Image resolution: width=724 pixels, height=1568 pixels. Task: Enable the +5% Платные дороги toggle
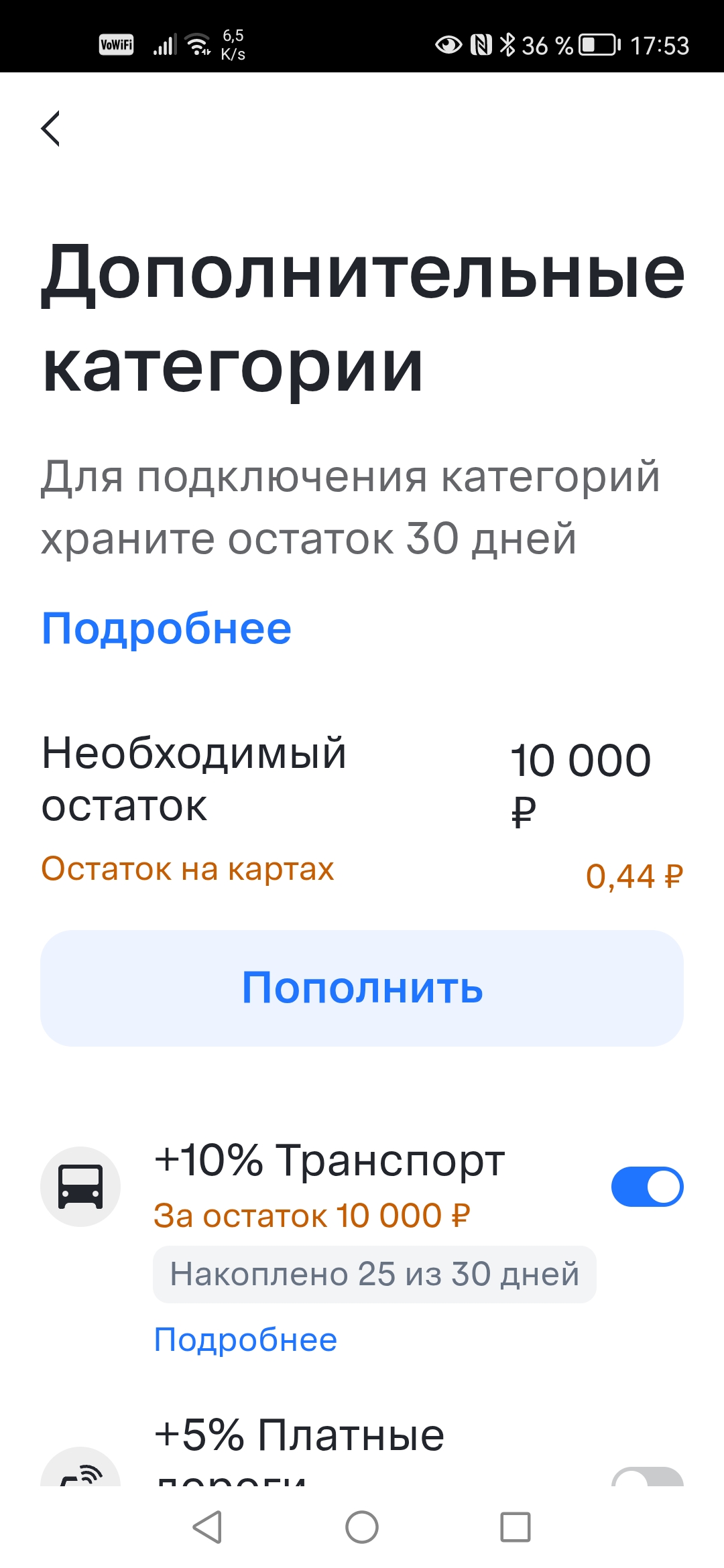click(x=647, y=1478)
